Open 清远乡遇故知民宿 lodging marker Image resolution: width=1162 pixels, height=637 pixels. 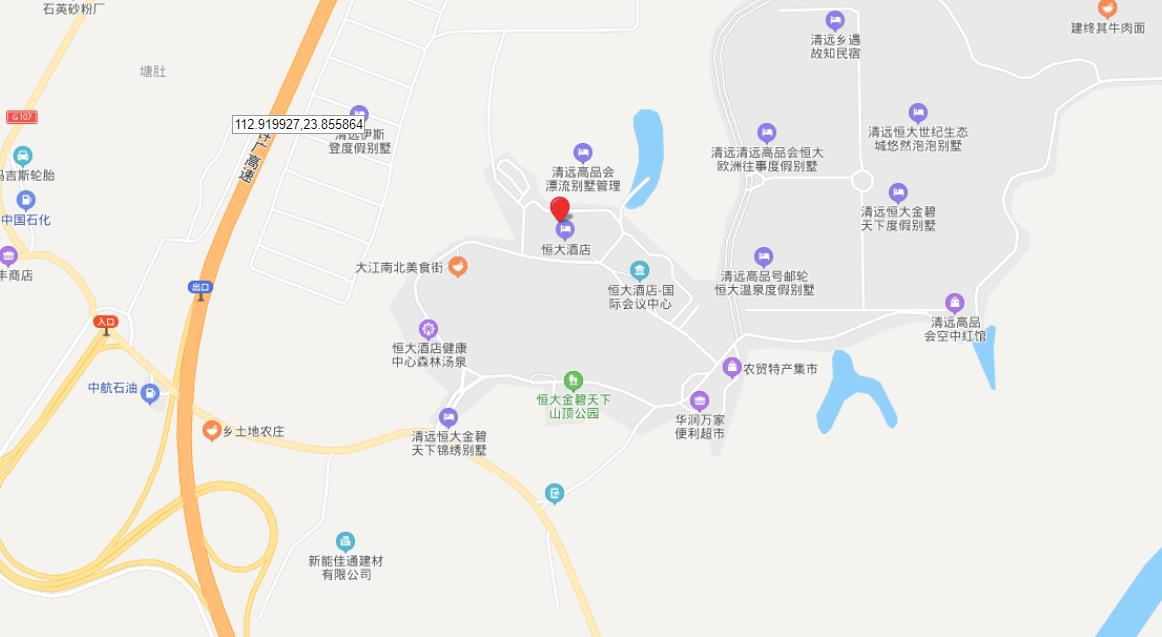pos(835,20)
